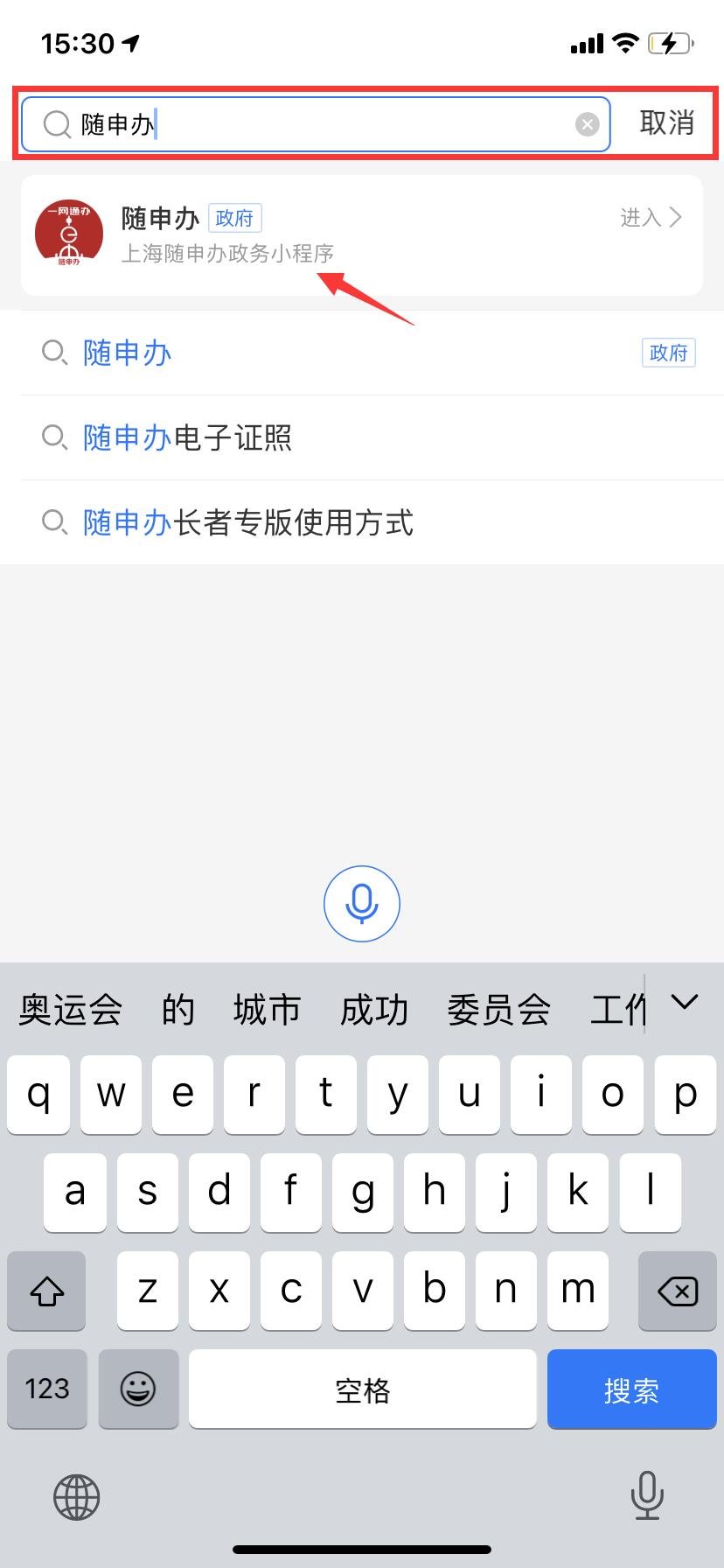Open the emoji keyboard
The width and height of the screenshot is (724, 1568).
138,1389
